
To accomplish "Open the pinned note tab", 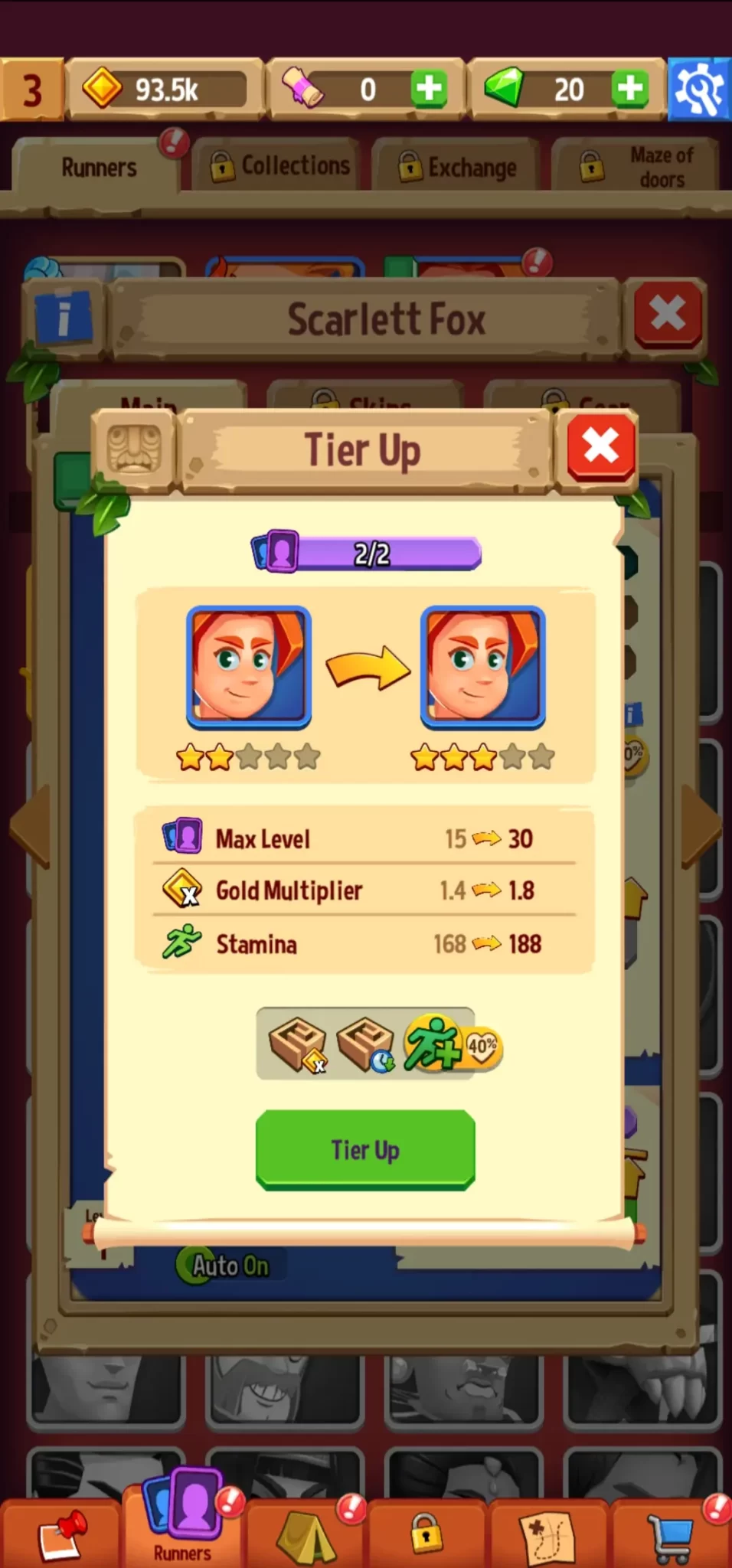I will [61, 1536].
